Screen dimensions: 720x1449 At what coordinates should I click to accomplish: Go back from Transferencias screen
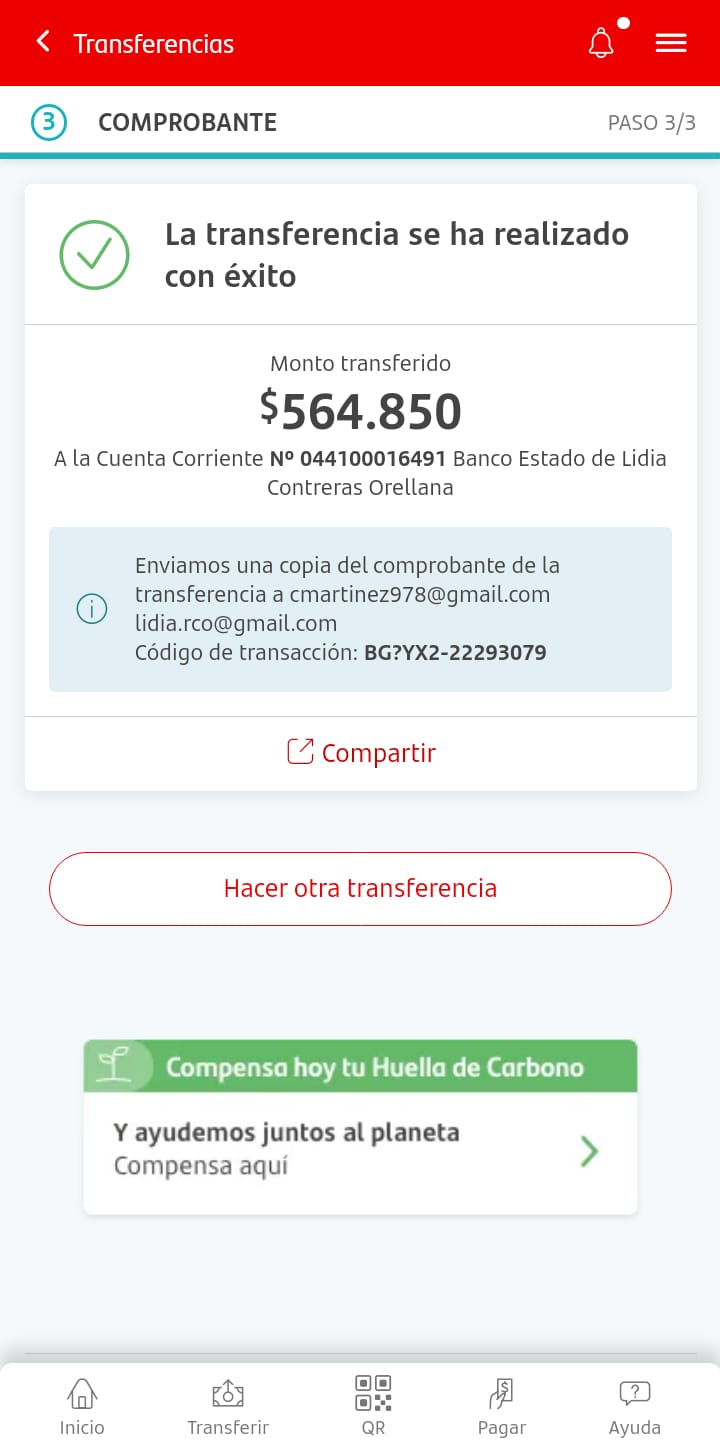click(x=43, y=42)
